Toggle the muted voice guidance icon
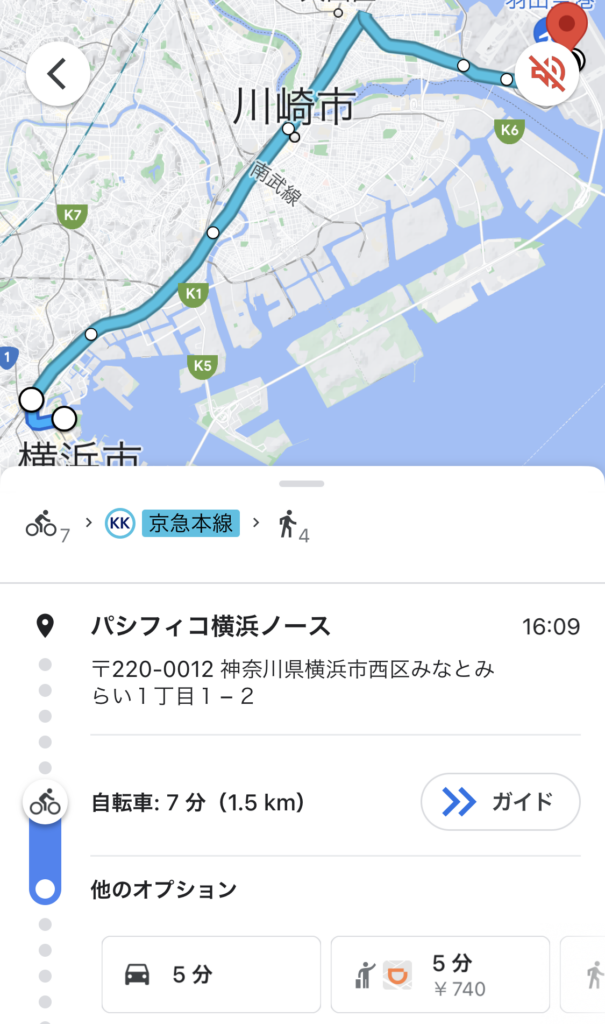 click(547, 73)
